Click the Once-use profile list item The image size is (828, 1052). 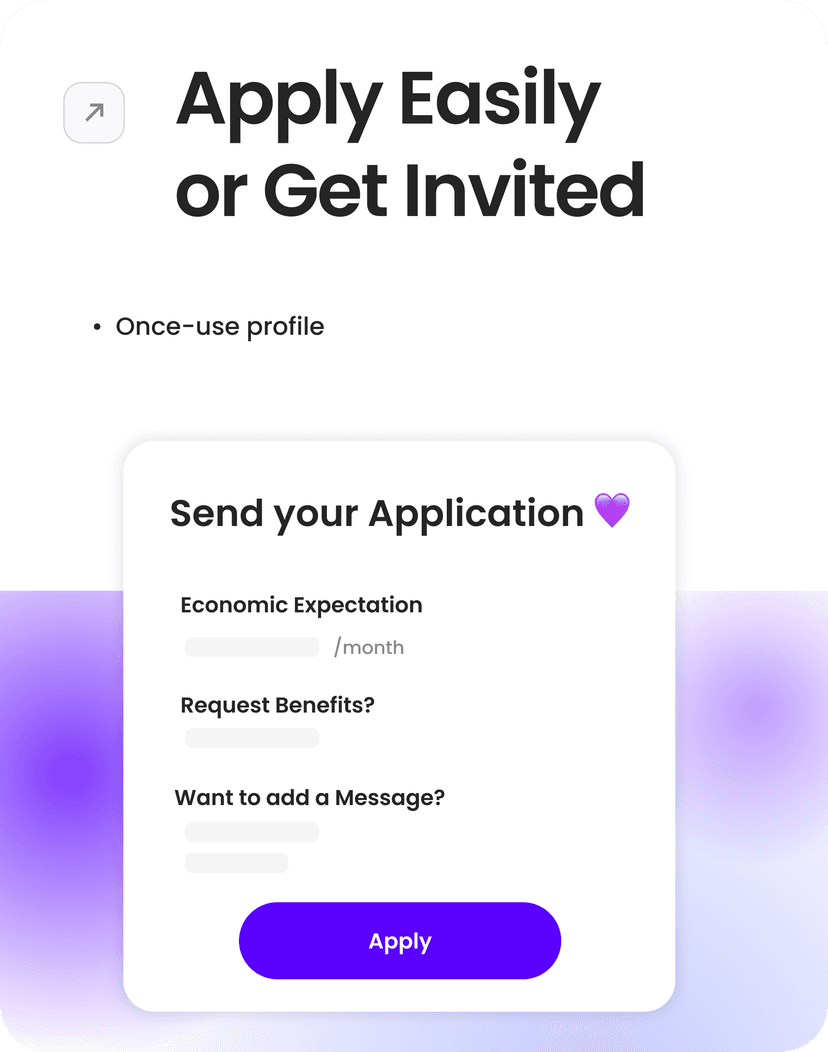pyautogui.click(x=220, y=326)
